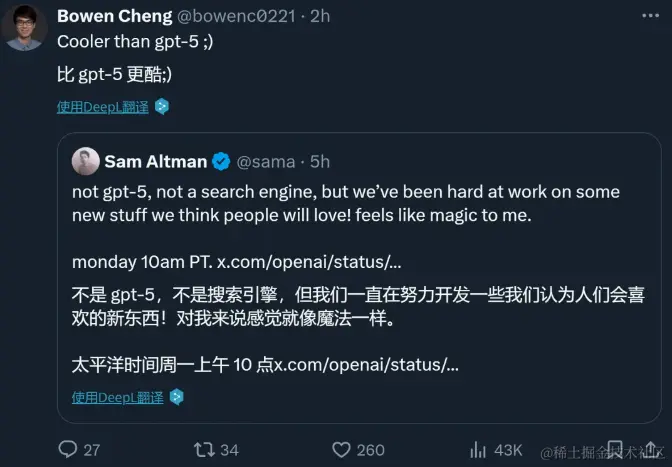Repost the tweet with 34 reposts
Screen dimensions: 672x467
tap(204, 449)
